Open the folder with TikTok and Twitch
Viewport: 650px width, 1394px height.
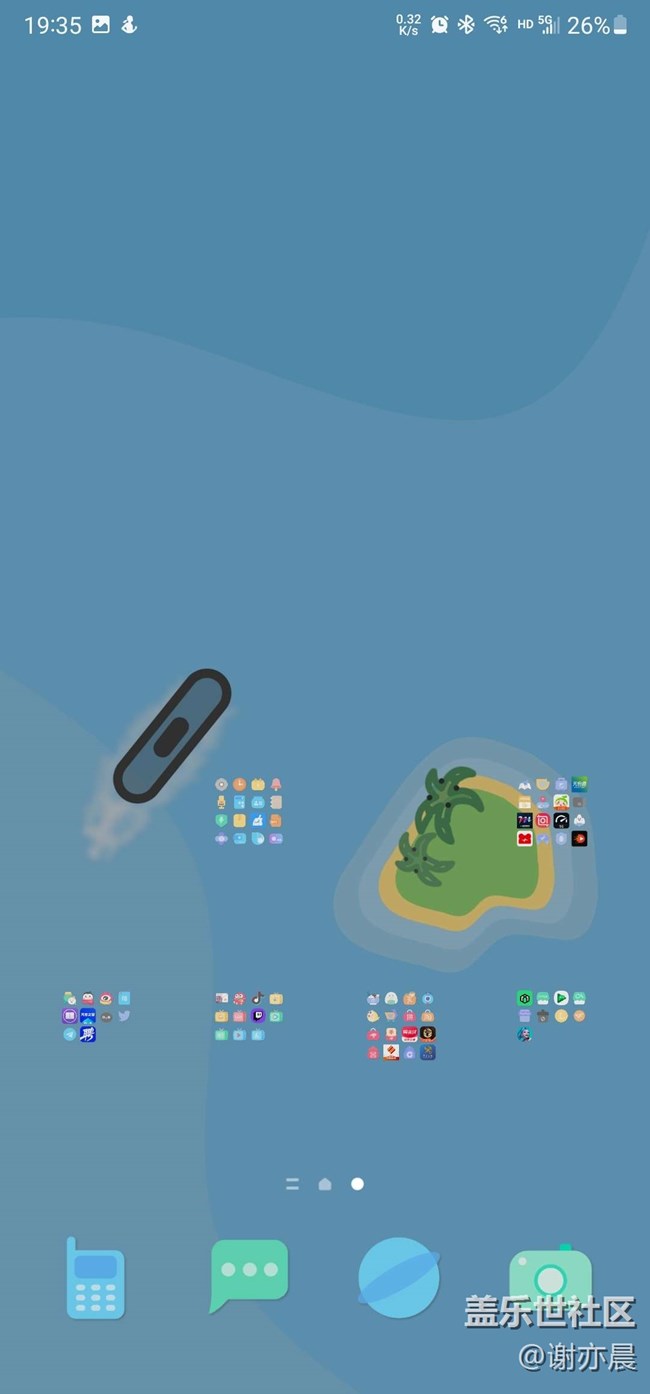[x=248, y=1016]
